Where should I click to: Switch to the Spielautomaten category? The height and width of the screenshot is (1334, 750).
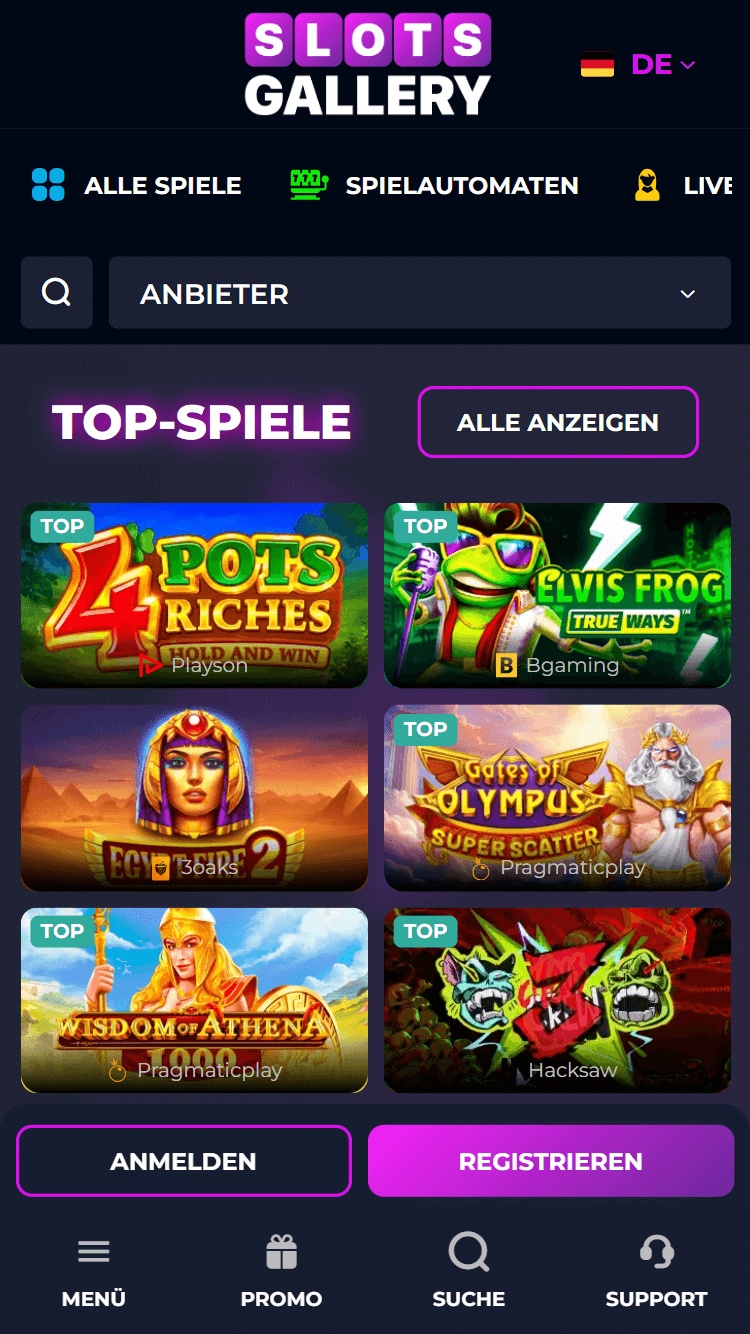pyautogui.click(x=435, y=185)
